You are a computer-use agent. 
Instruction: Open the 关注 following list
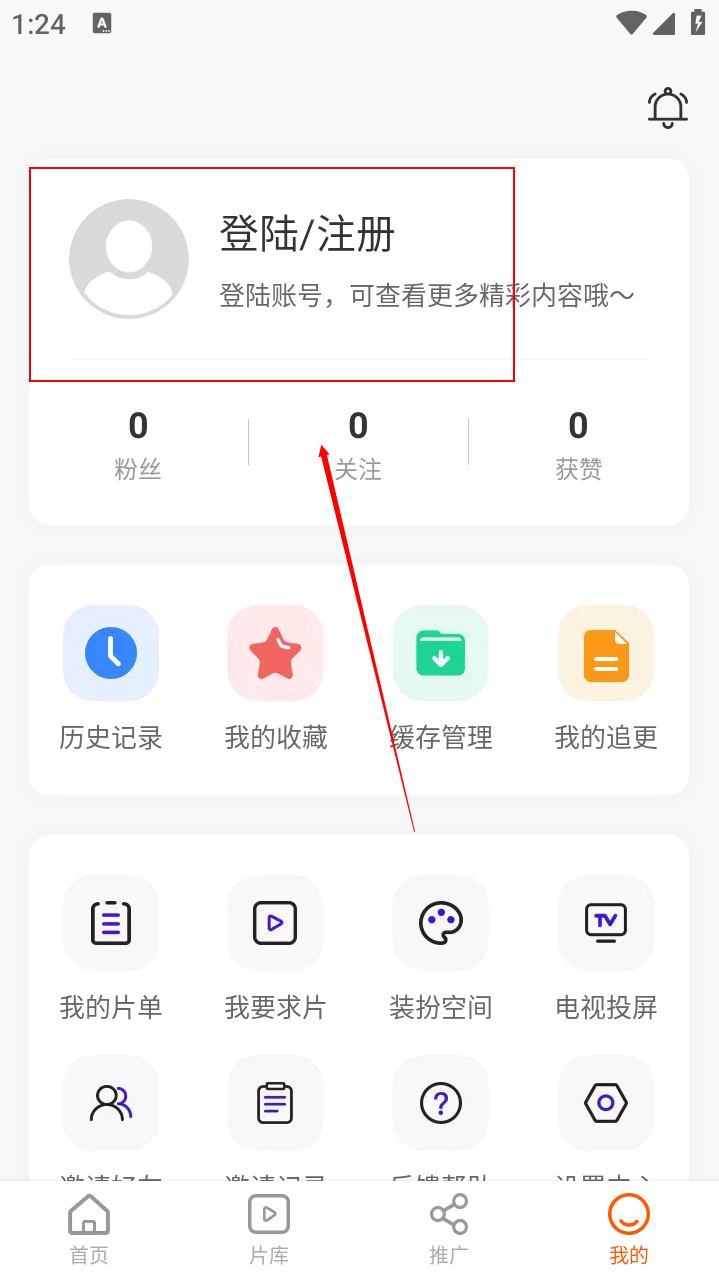(358, 445)
